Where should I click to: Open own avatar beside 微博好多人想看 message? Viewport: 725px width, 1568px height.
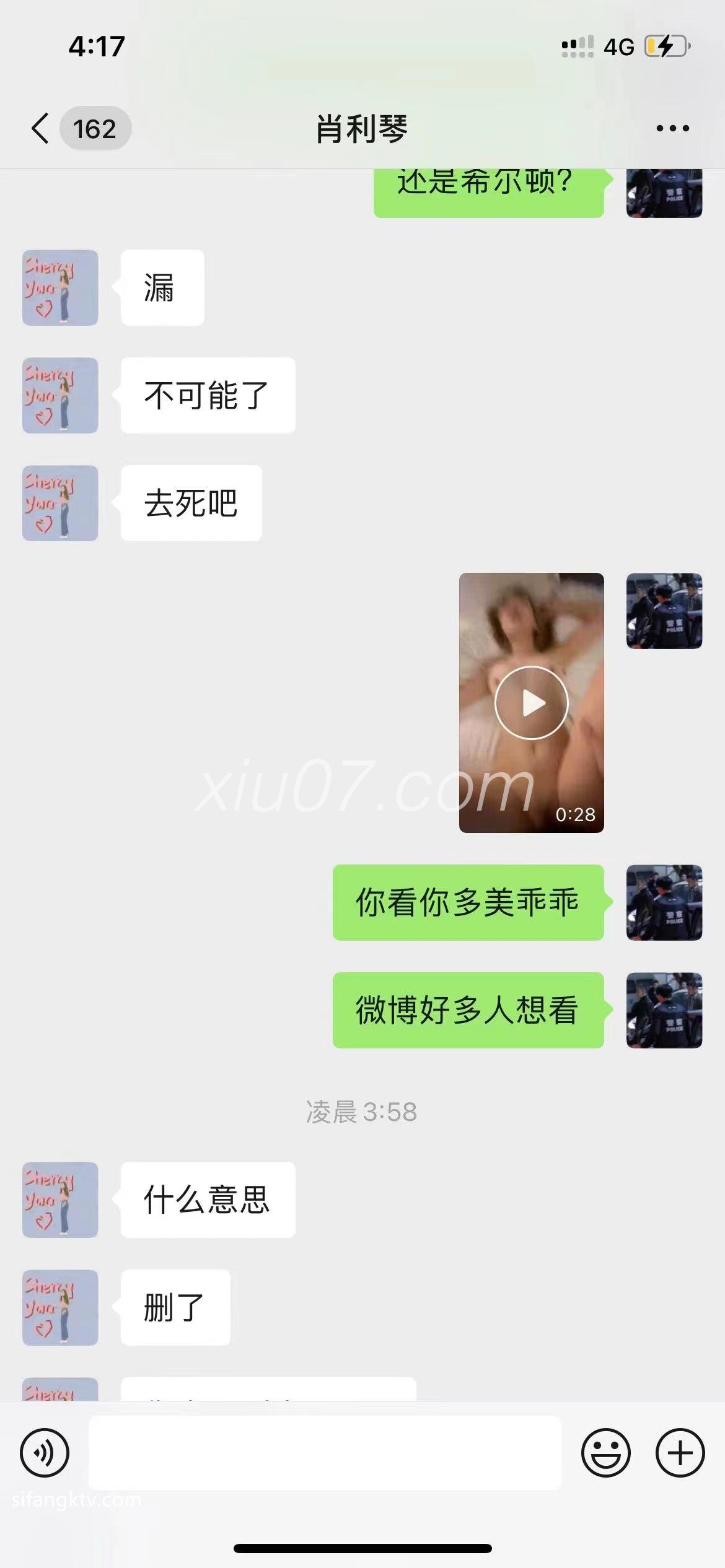click(664, 1010)
